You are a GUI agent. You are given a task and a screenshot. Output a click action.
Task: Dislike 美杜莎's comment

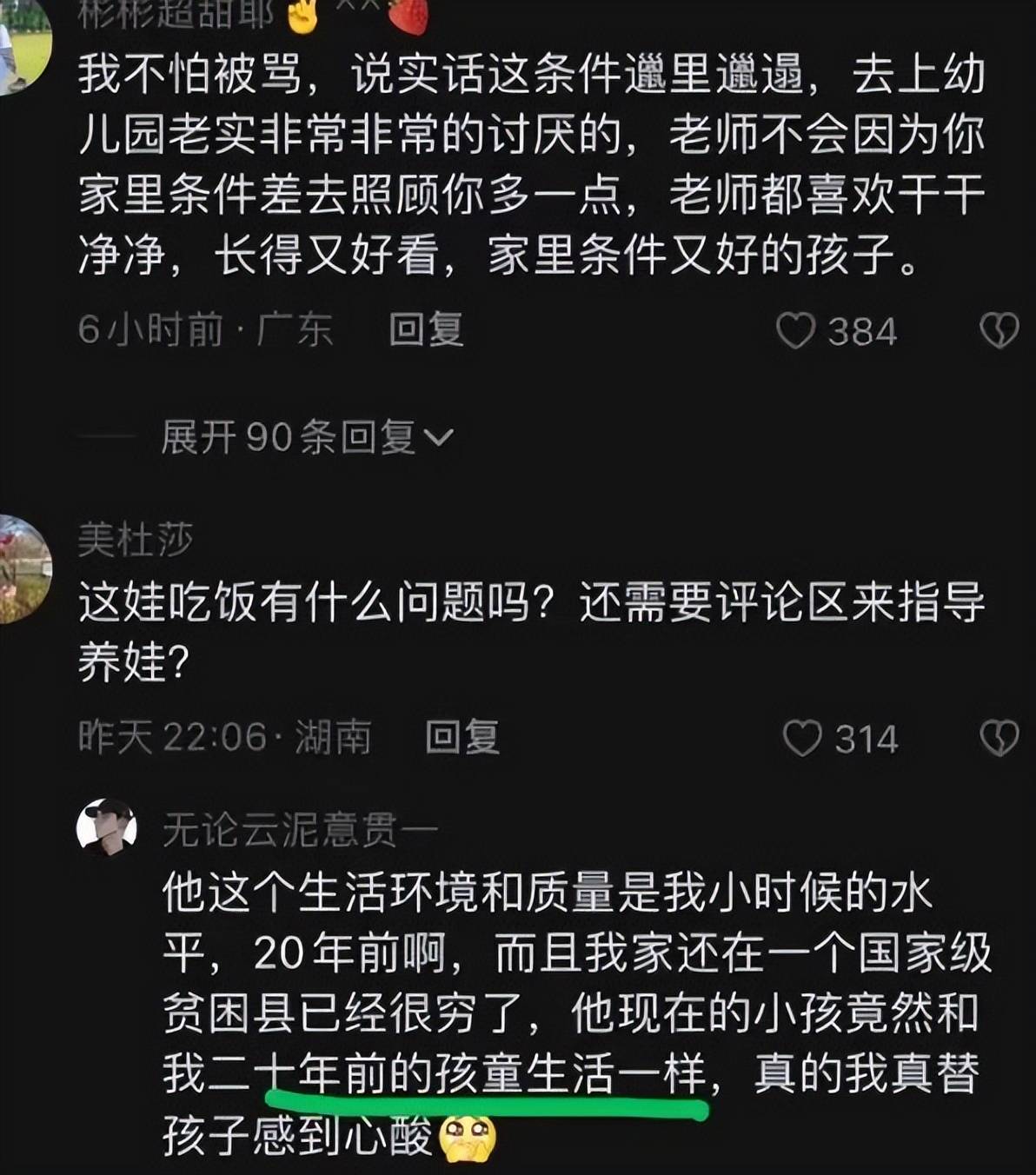pos(999,739)
